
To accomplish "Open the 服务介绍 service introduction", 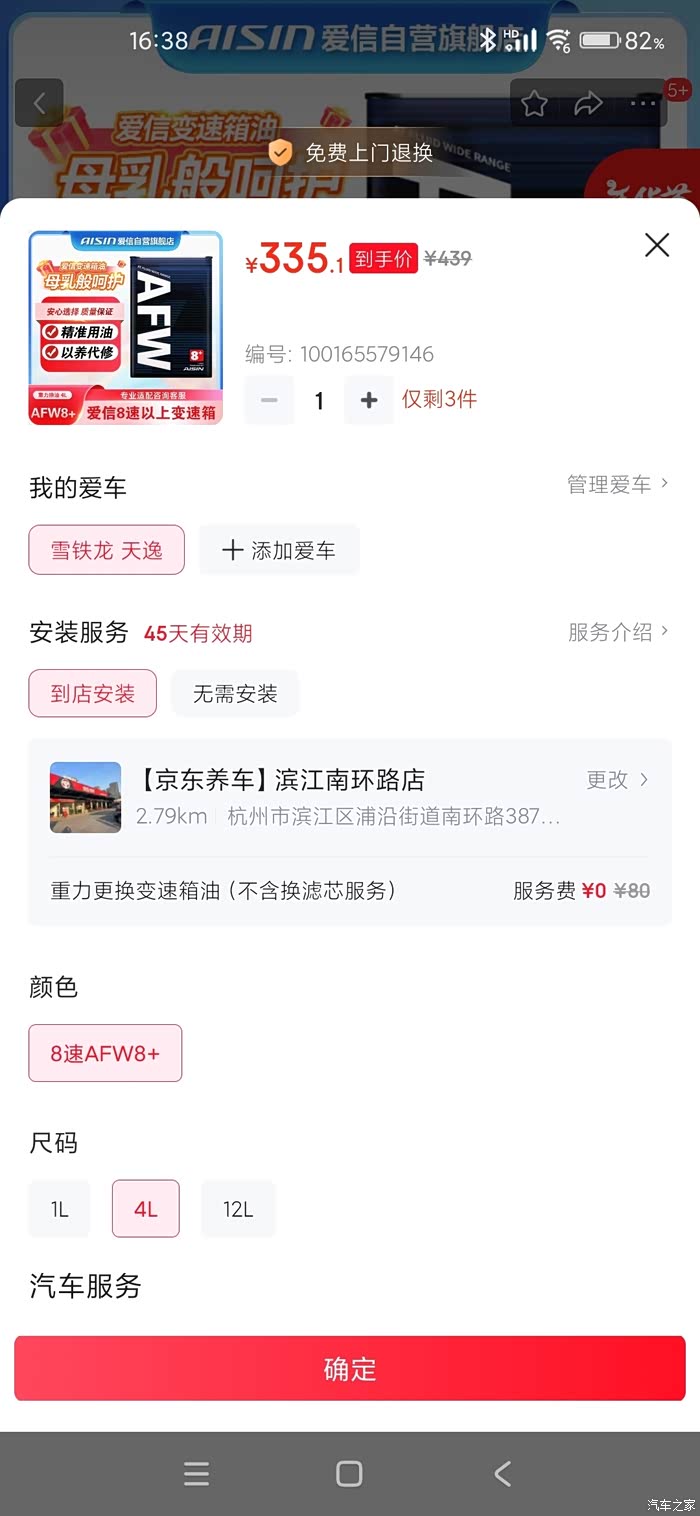I will pos(618,632).
